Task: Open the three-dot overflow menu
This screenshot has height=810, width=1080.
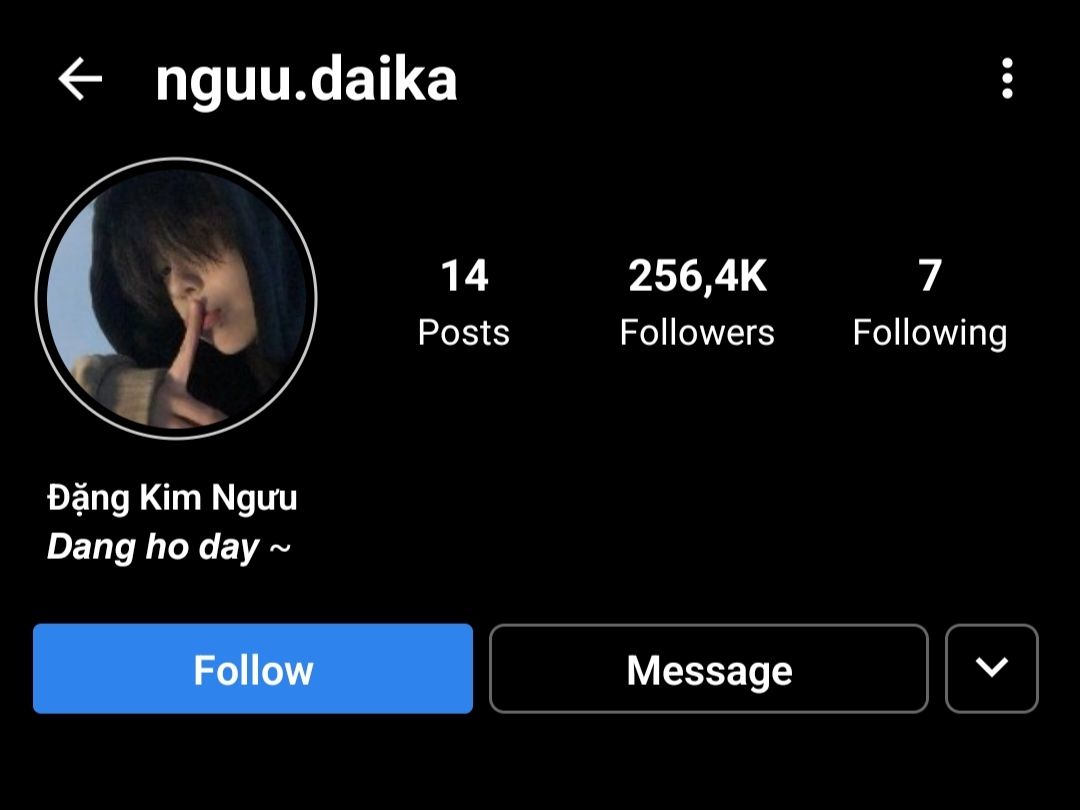Action: point(1007,79)
